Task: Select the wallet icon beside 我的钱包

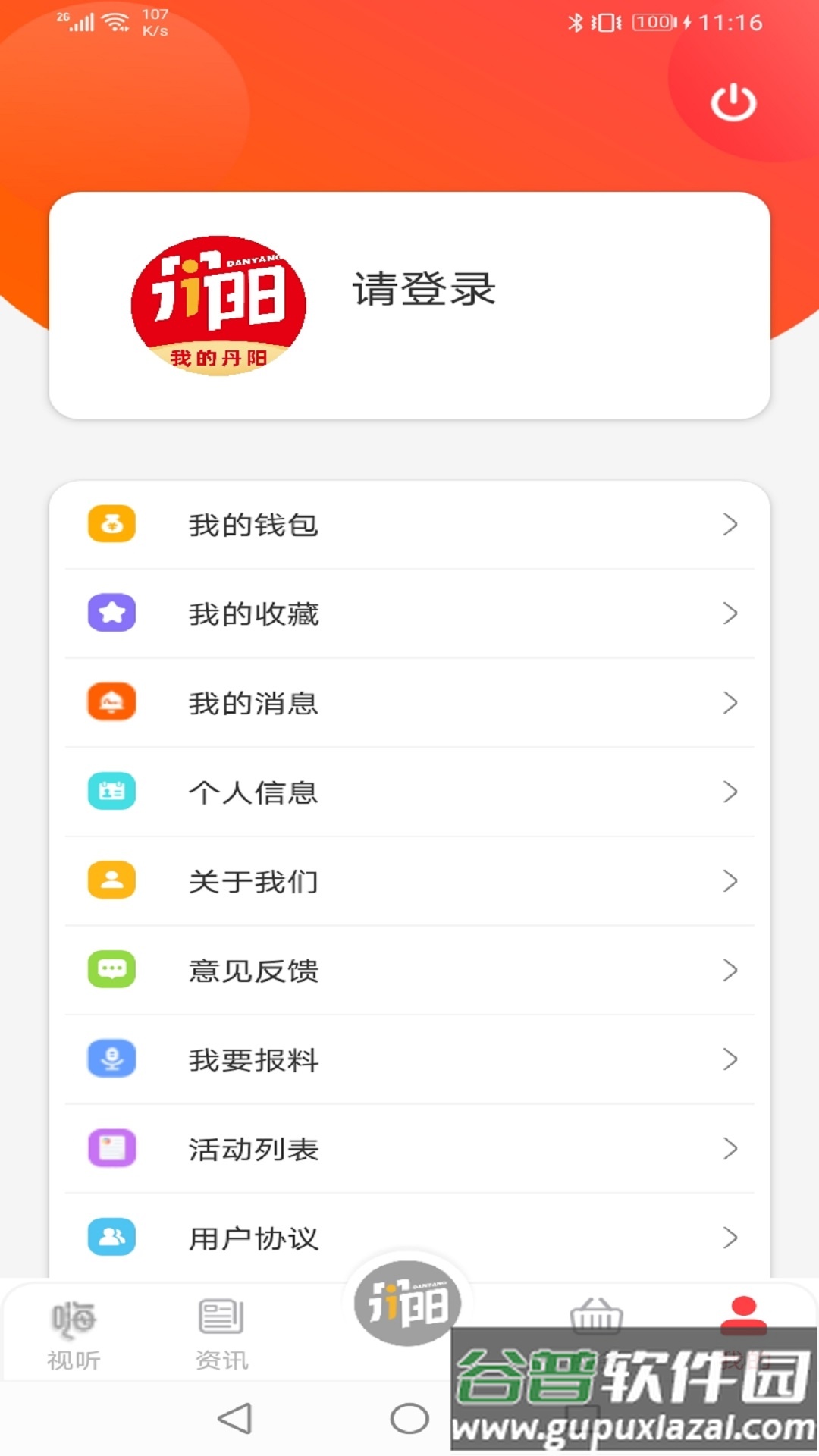Action: pos(111,525)
